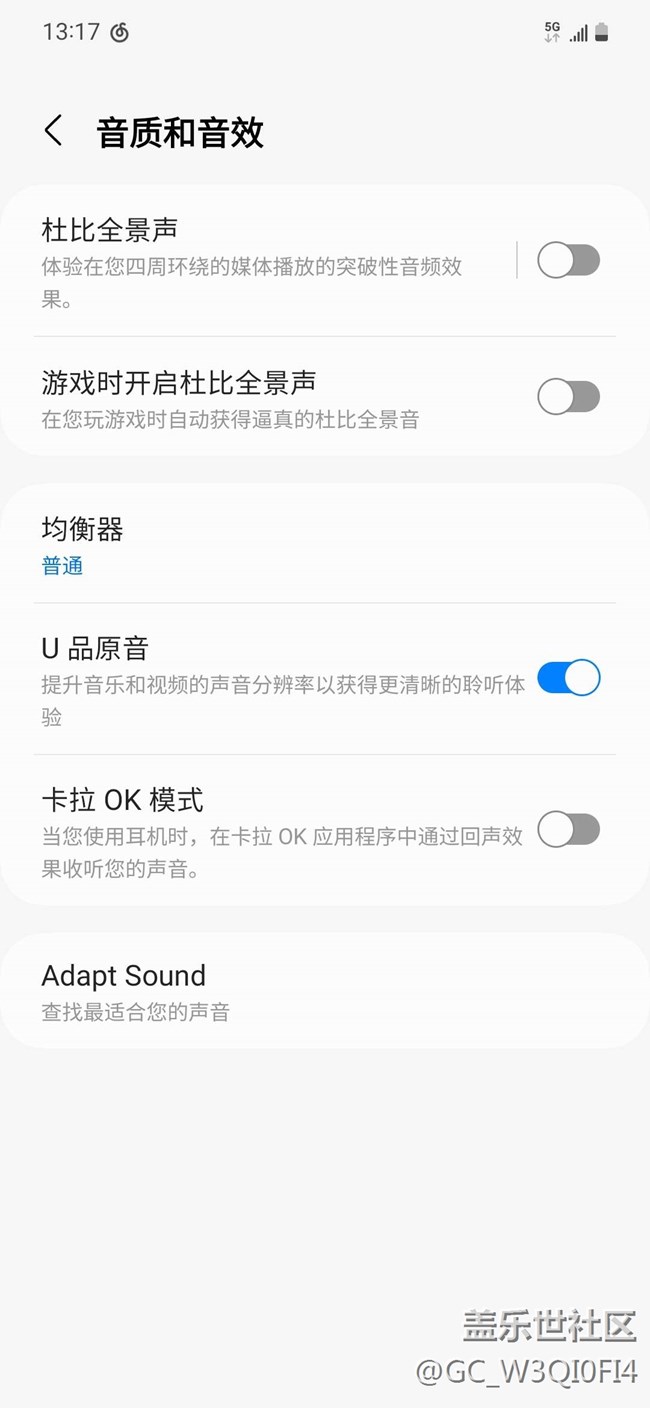Enable the 杜比全景声 switch
Image resolution: width=650 pixels, height=1408 pixels.
[x=568, y=261]
